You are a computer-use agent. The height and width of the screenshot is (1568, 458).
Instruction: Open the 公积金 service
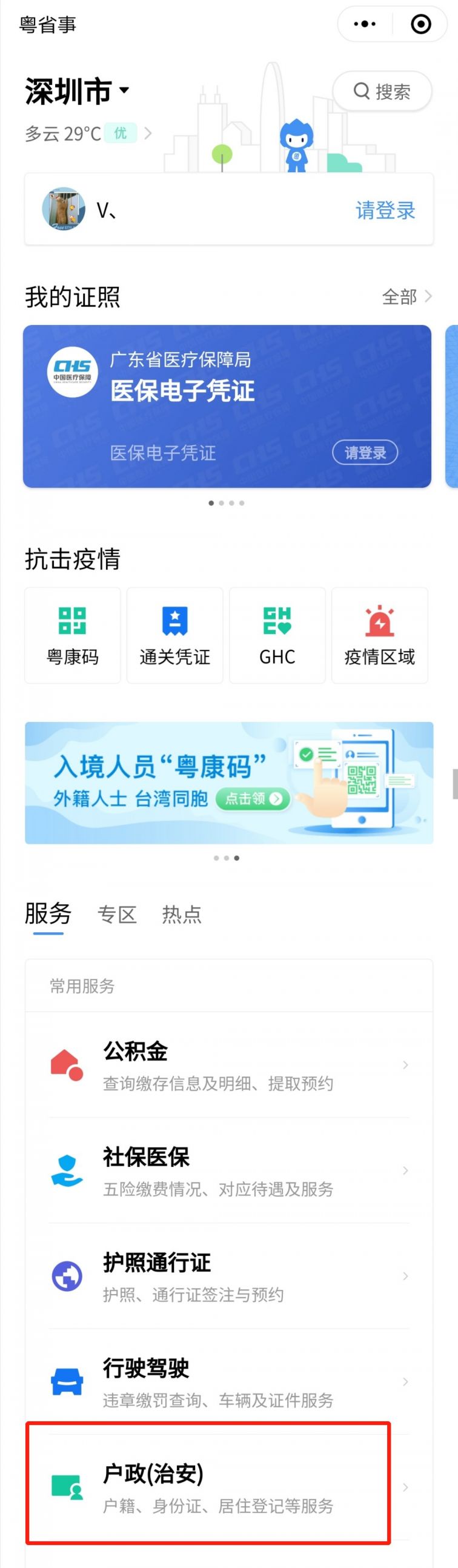(x=228, y=1064)
